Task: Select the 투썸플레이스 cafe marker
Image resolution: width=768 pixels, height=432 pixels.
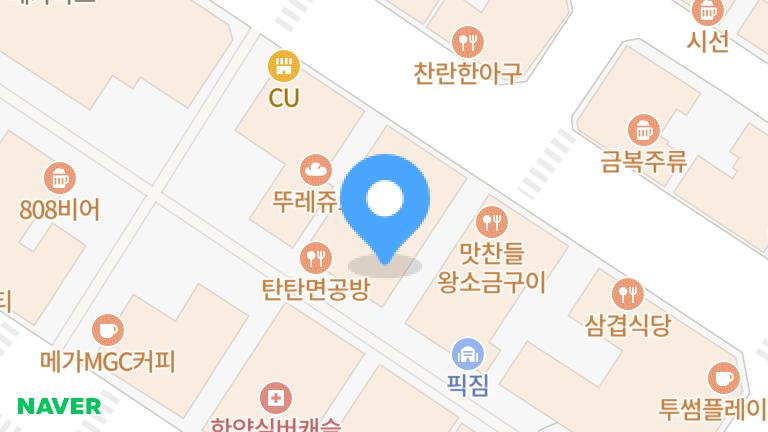Action: (x=722, y=378)
